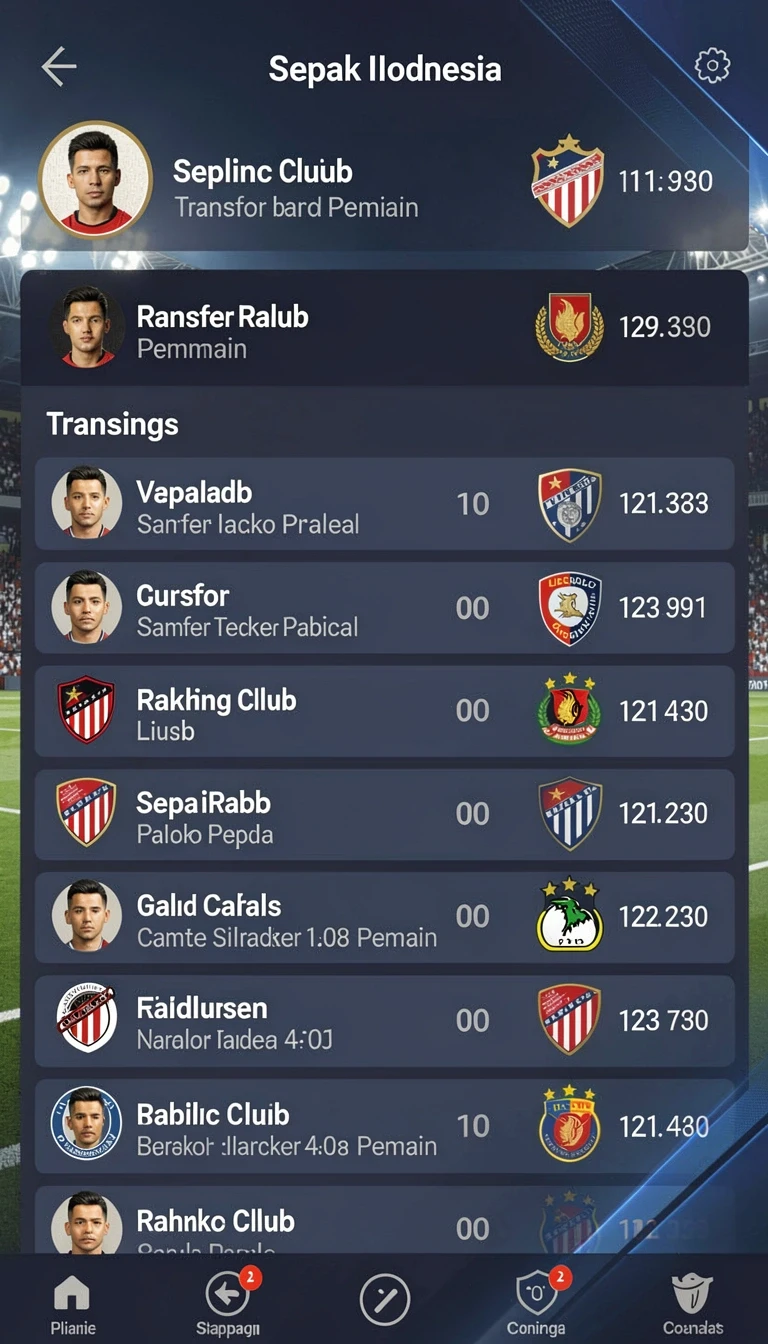The height and width of the screenshot is (1344, 768).
Task: Open the Seplinc Cluub card
Action: point(384,181)
